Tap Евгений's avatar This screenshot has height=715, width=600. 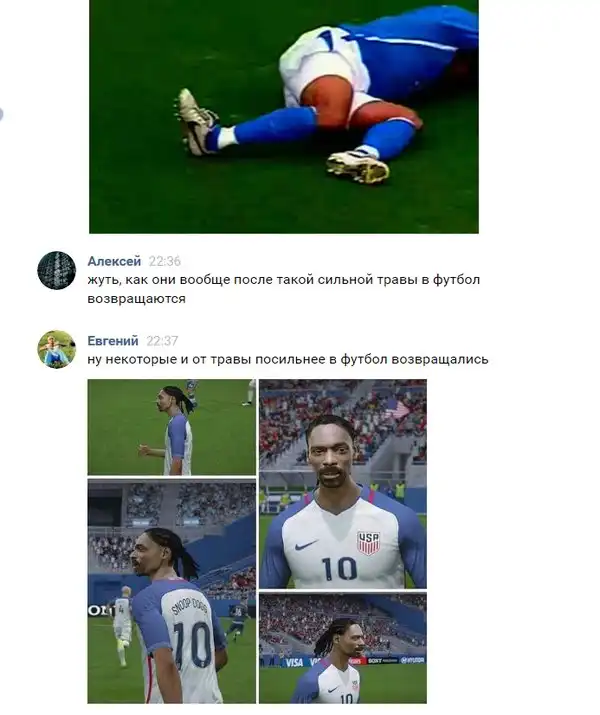[x=56, y=349]
